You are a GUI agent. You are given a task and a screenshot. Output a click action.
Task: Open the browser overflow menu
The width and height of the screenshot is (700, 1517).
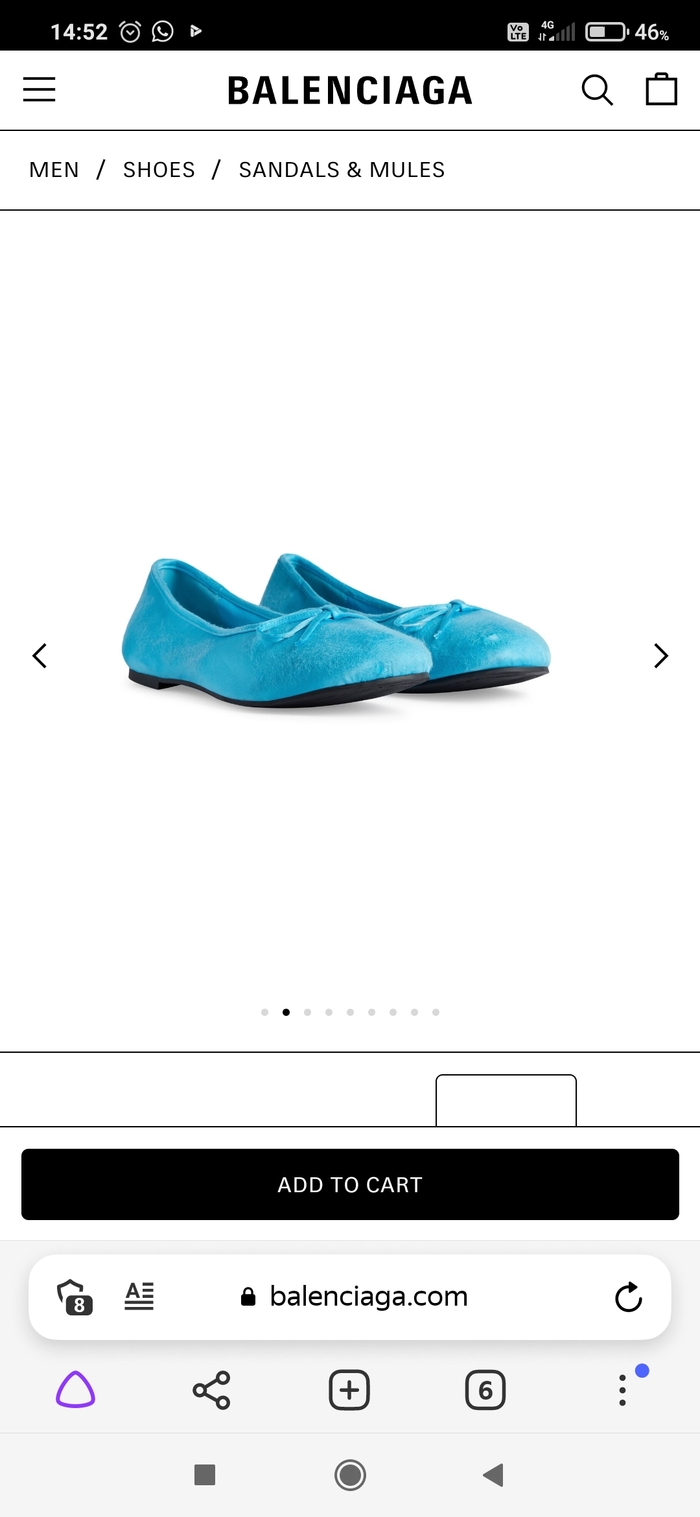(622, 1390)
